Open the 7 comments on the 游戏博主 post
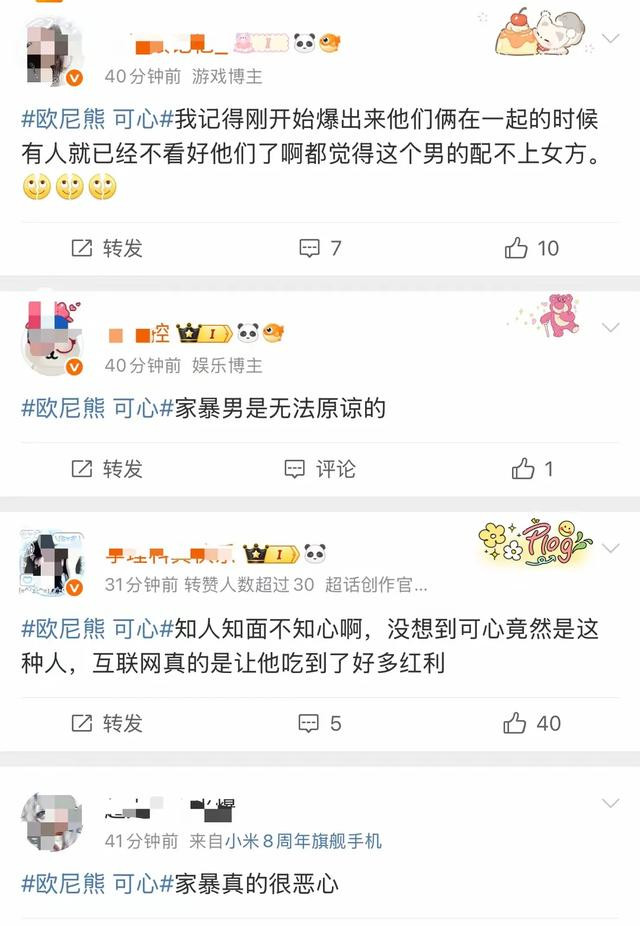640x926 pixels. 321,248
